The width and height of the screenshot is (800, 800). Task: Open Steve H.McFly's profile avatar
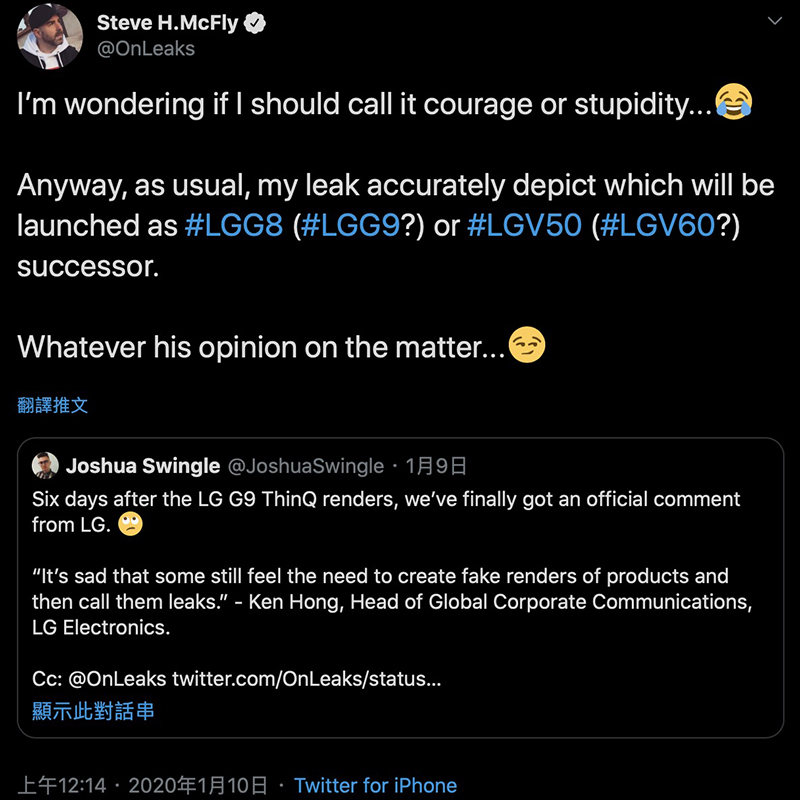49,34
